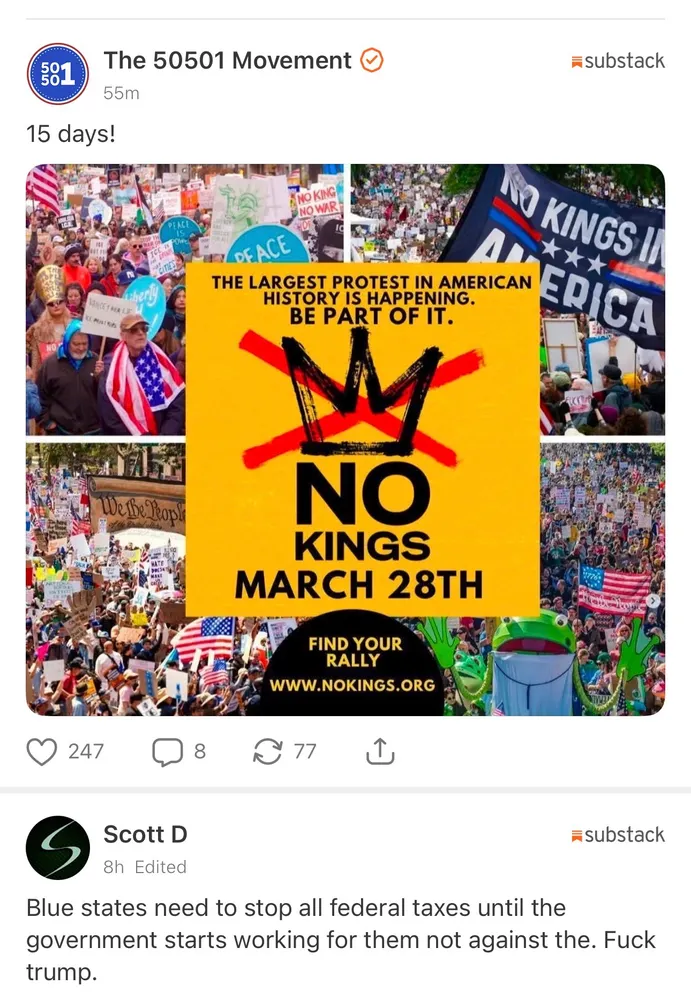Viewport: 691px width, 1000px height.
Task: Open comments on The 50501 Movement post
Action: tap(167, 751)
